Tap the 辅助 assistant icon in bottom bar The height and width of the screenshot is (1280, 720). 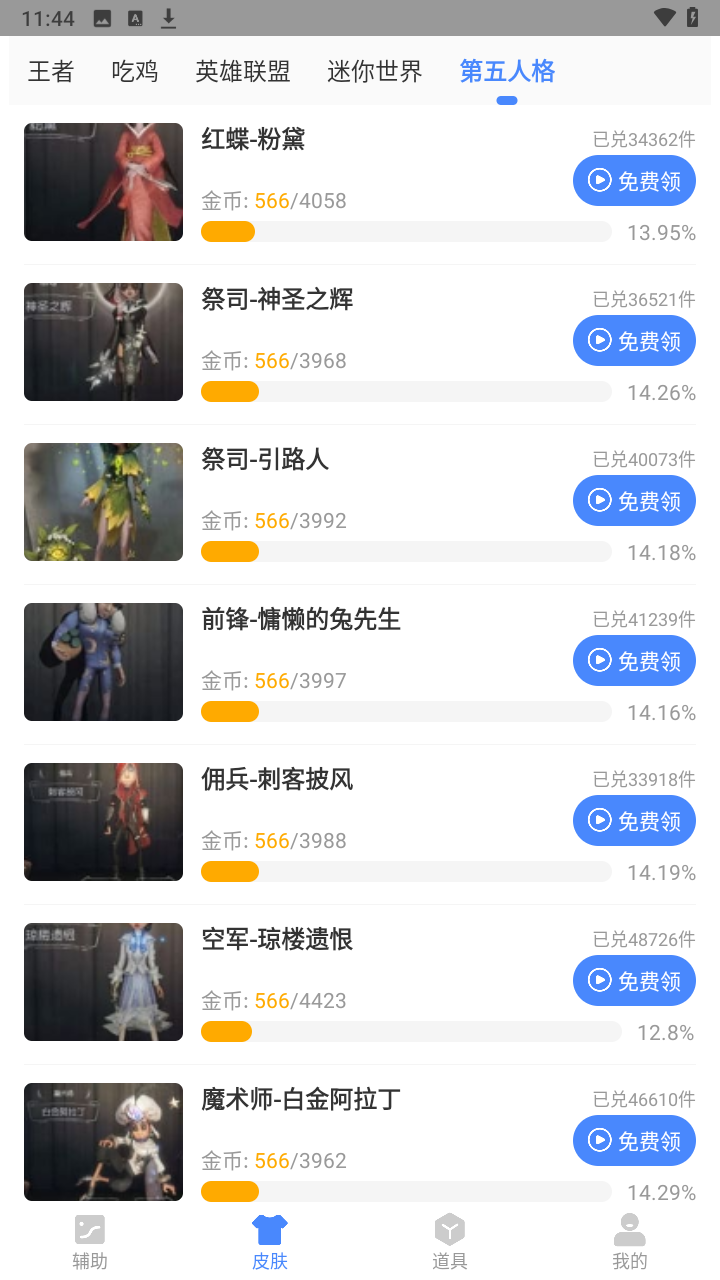click(x=89, y=1229)
